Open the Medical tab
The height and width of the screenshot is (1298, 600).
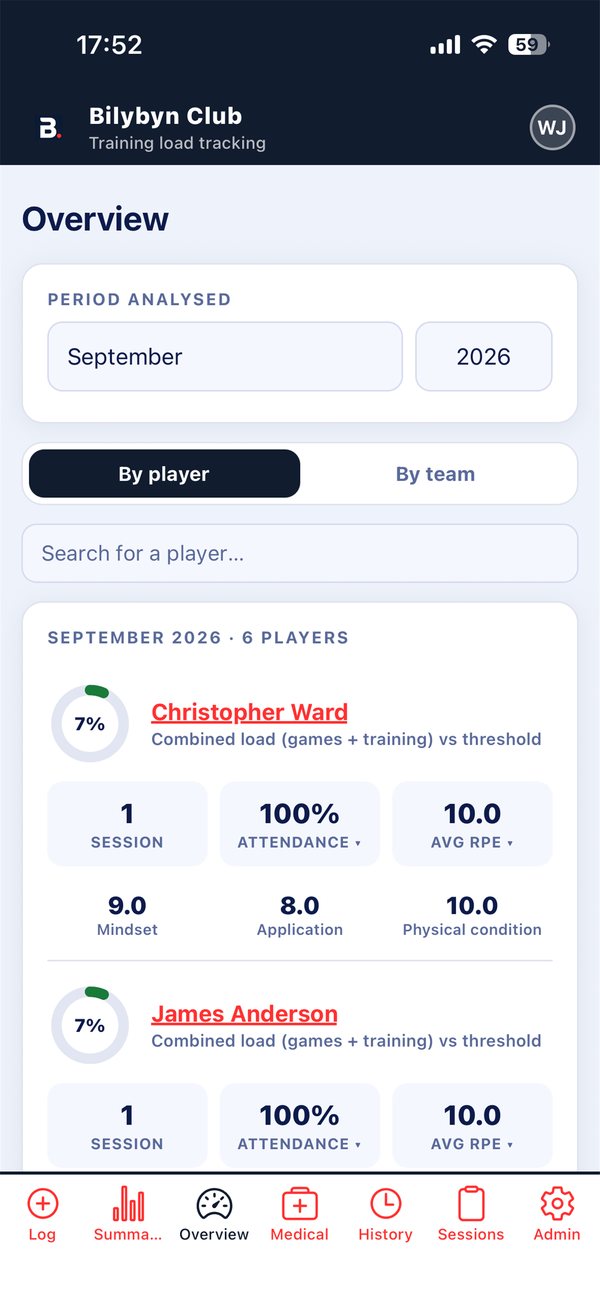pos(300,1215)
